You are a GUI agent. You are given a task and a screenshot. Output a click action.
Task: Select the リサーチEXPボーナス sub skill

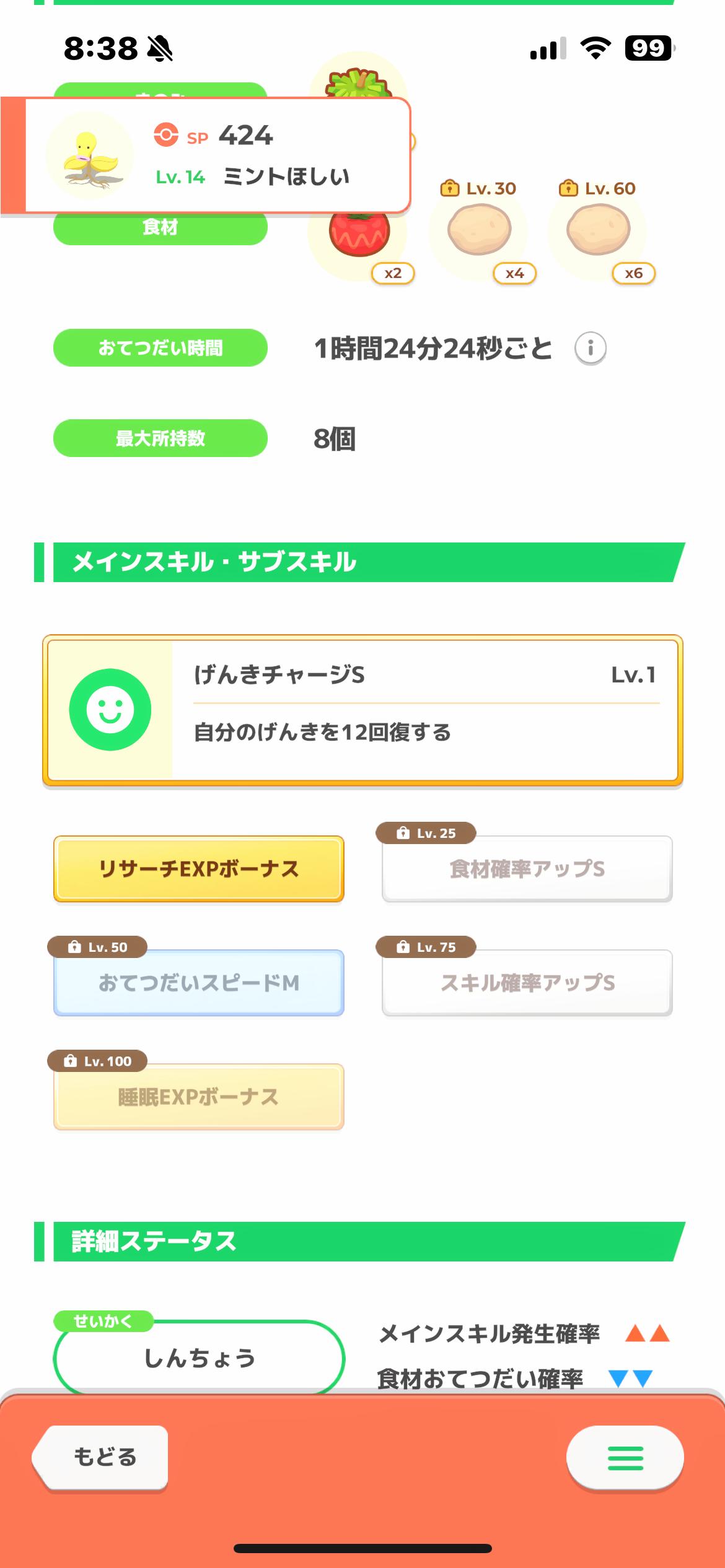[199, 869]
